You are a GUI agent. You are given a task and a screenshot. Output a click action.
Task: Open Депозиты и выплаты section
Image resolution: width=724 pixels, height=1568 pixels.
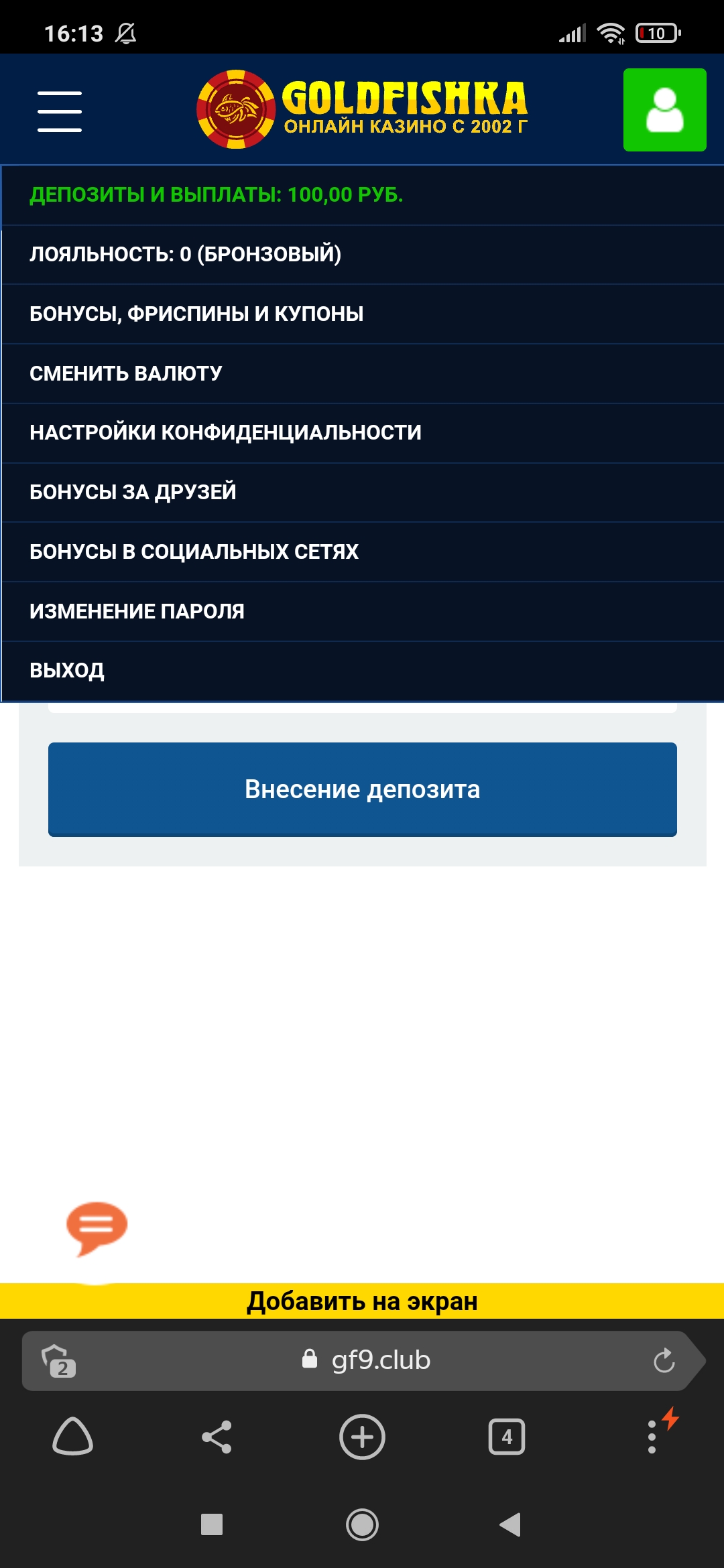click(x=216, y=195)
